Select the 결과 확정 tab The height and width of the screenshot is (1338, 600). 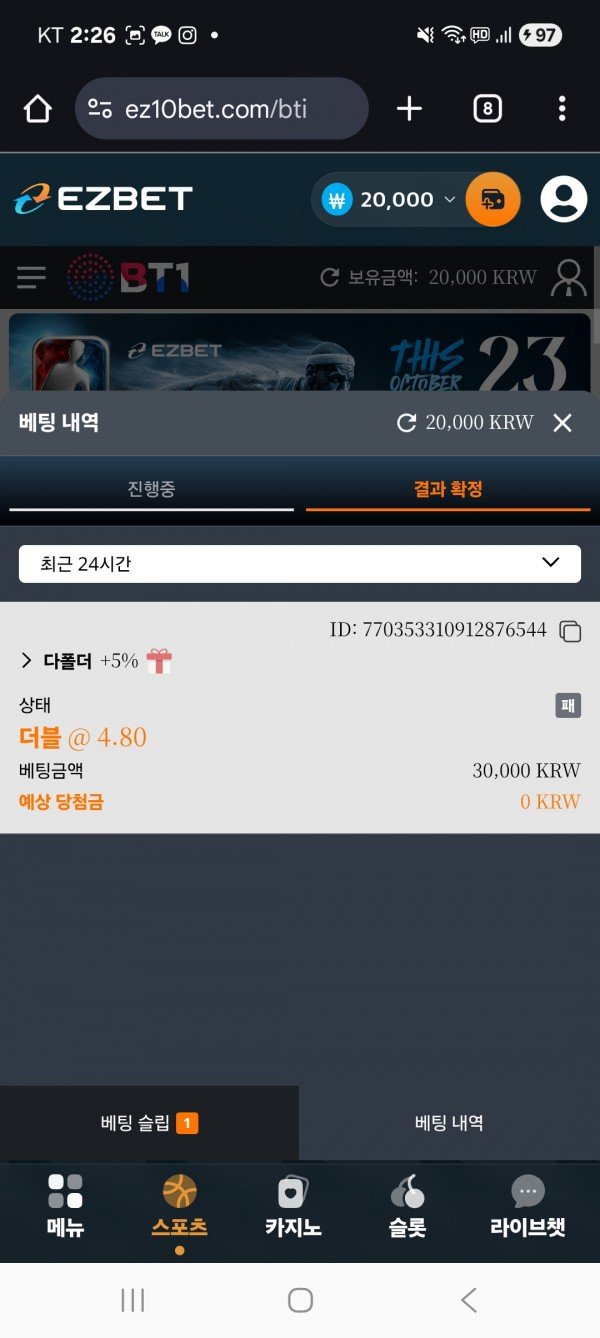448,489
